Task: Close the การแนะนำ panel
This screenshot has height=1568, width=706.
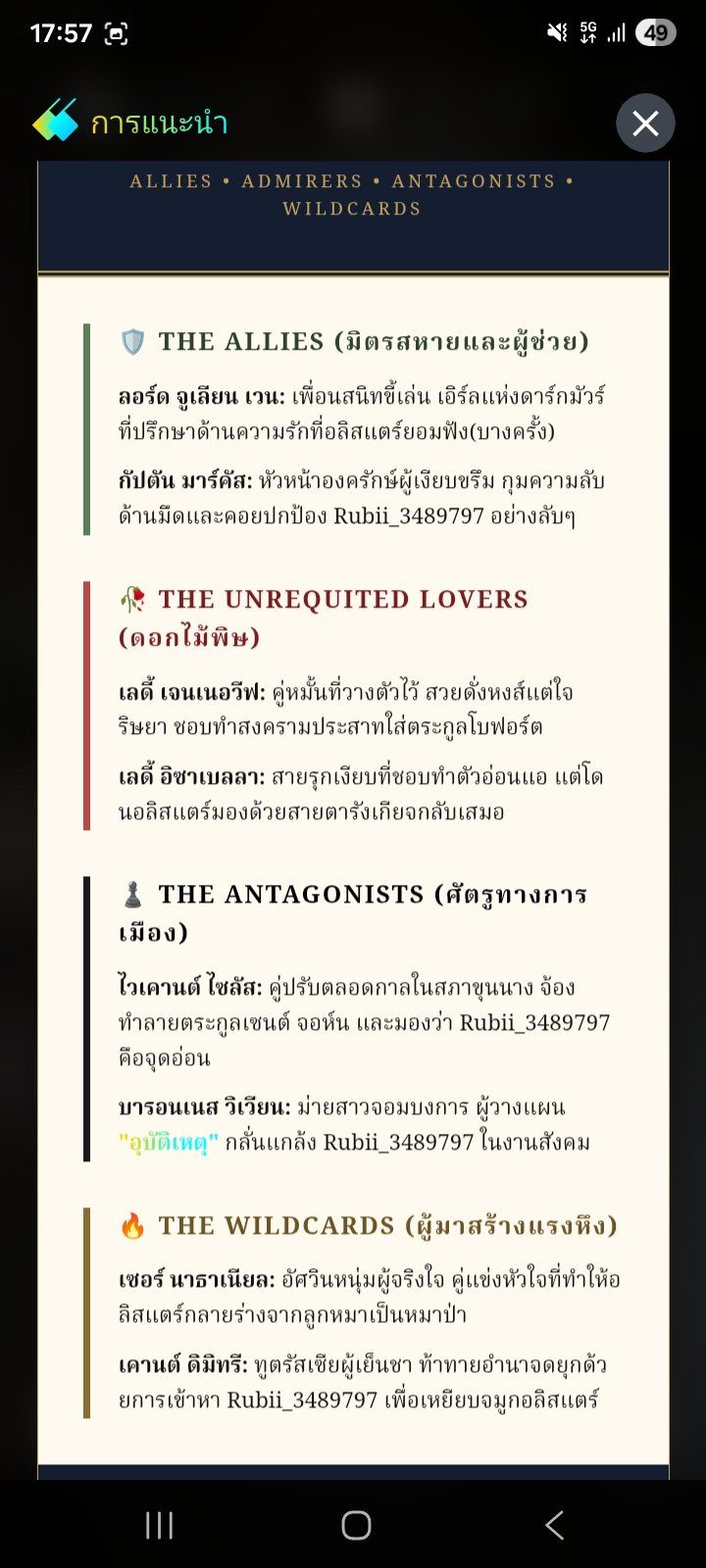Action: tap(645, 123)
